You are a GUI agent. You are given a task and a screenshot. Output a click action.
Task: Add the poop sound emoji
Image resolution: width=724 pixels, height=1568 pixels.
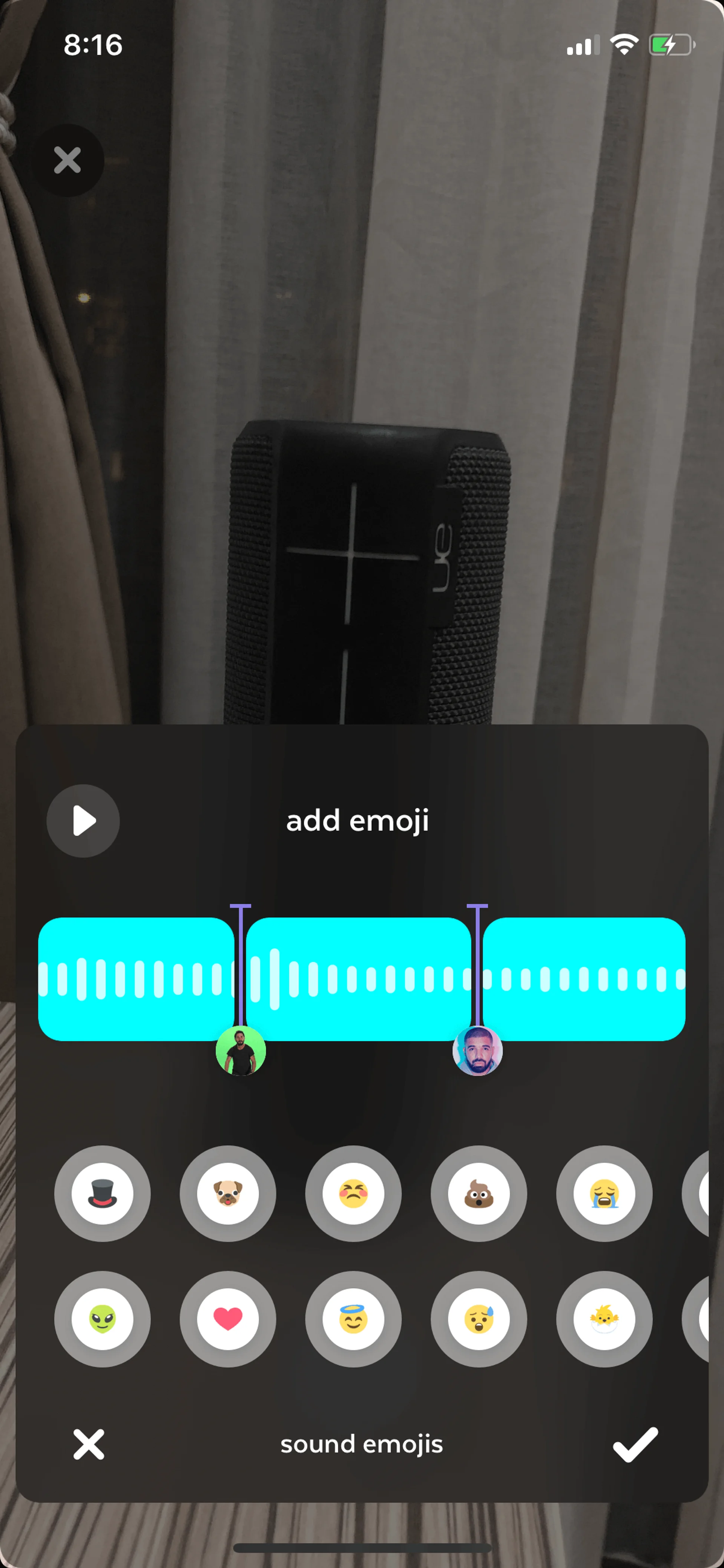pos(479,1194)
